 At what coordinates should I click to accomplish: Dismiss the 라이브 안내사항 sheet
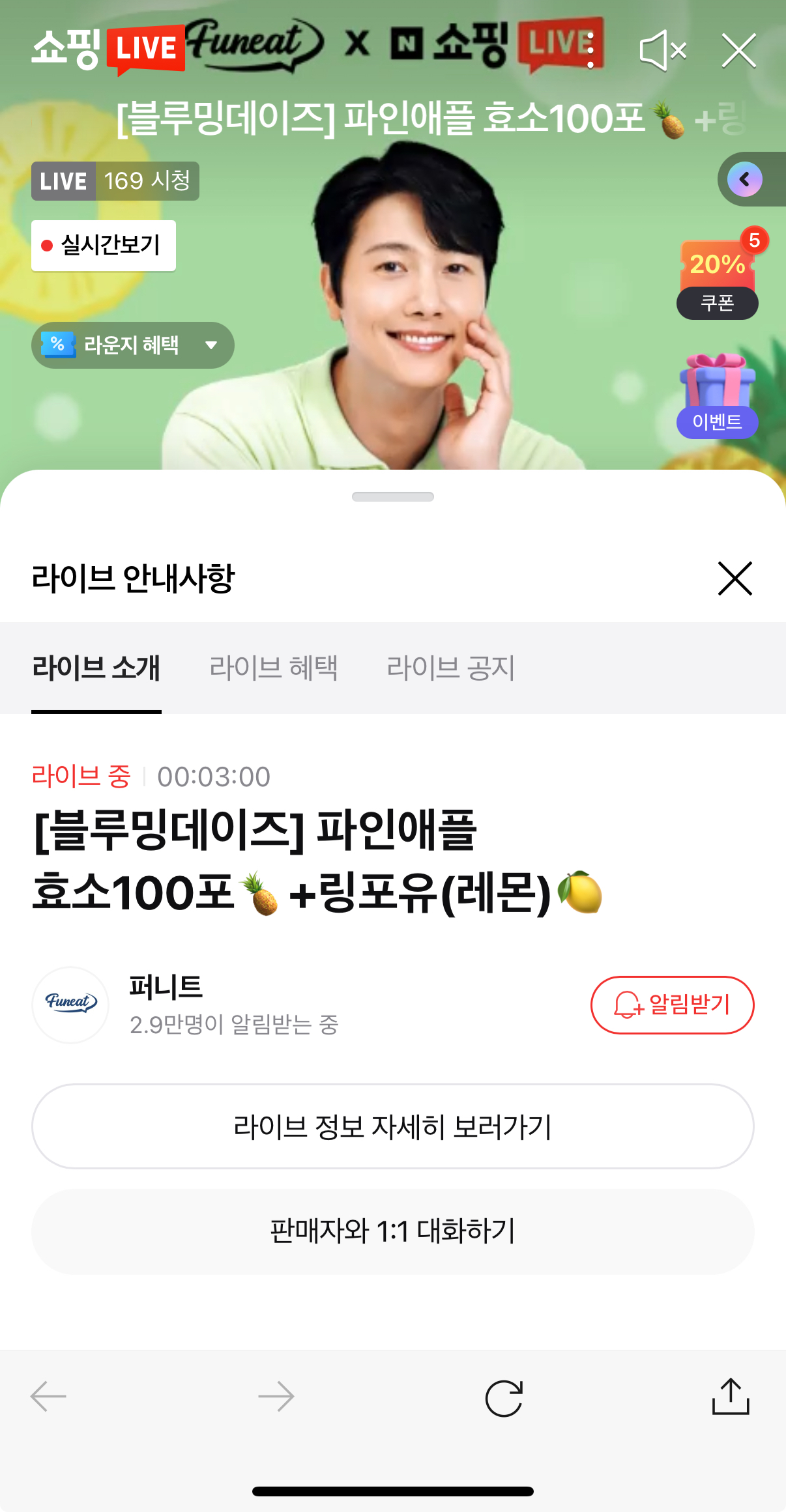(735, 578)
